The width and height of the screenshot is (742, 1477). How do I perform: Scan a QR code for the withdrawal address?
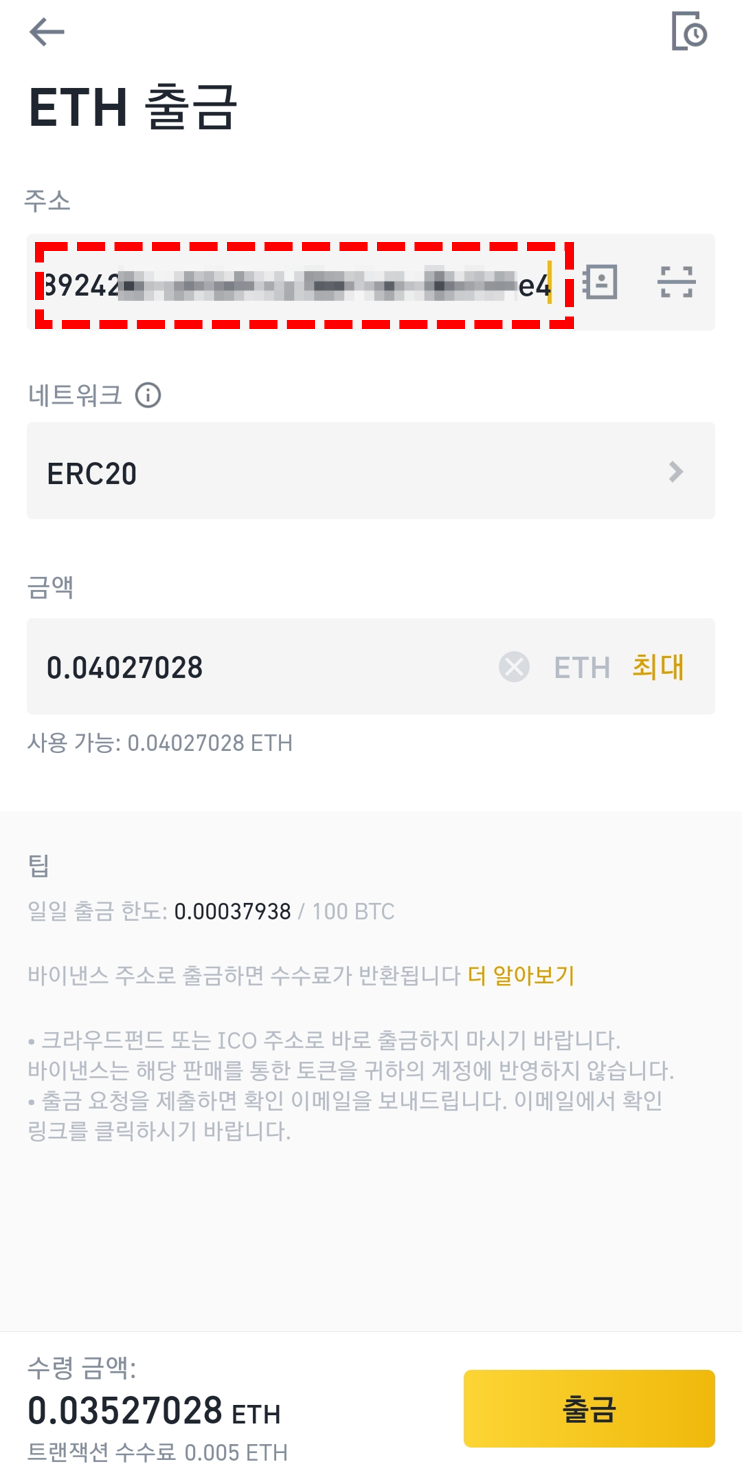coord(676,282)
